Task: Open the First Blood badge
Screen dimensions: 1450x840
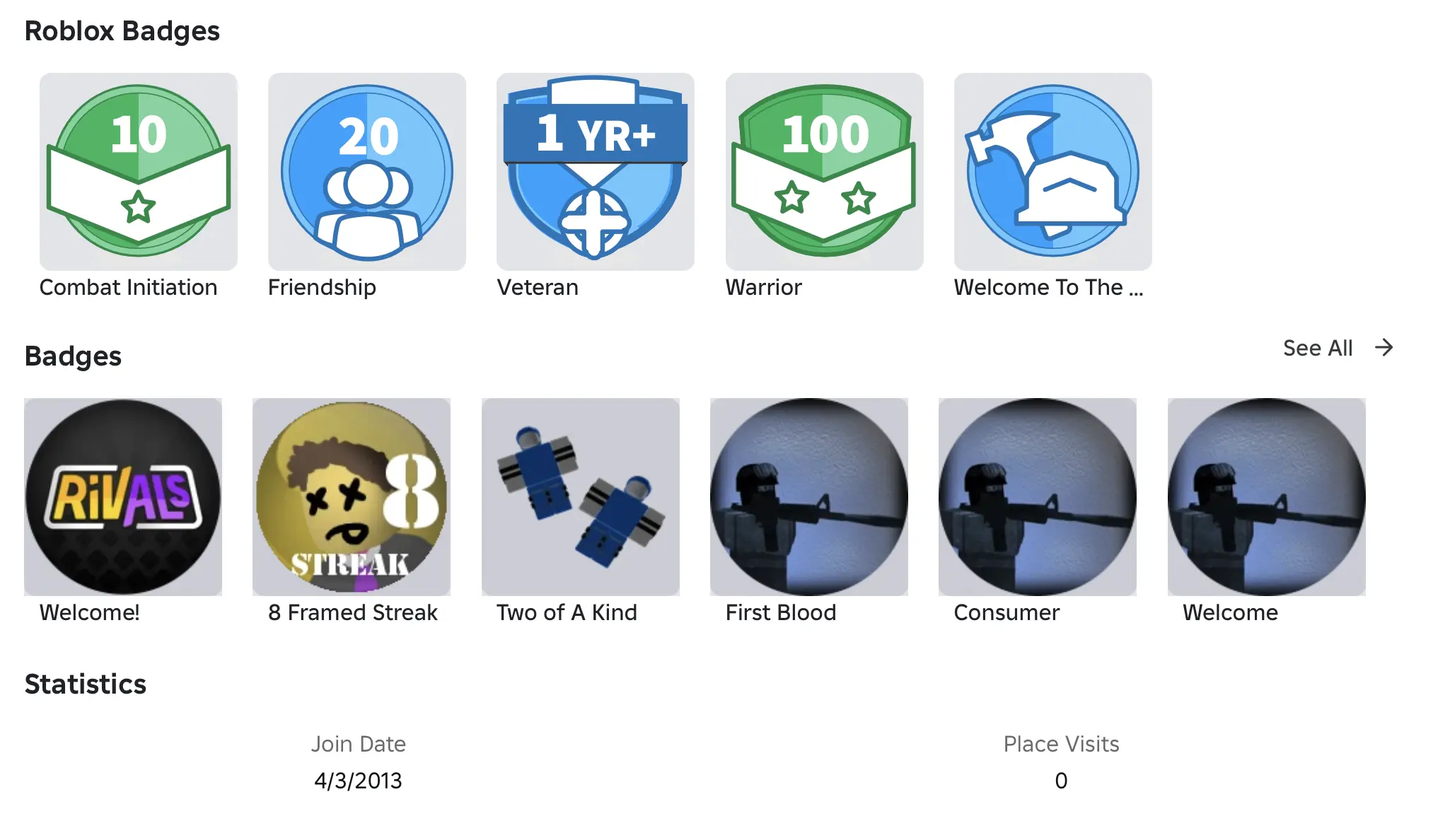Action: 808,496
